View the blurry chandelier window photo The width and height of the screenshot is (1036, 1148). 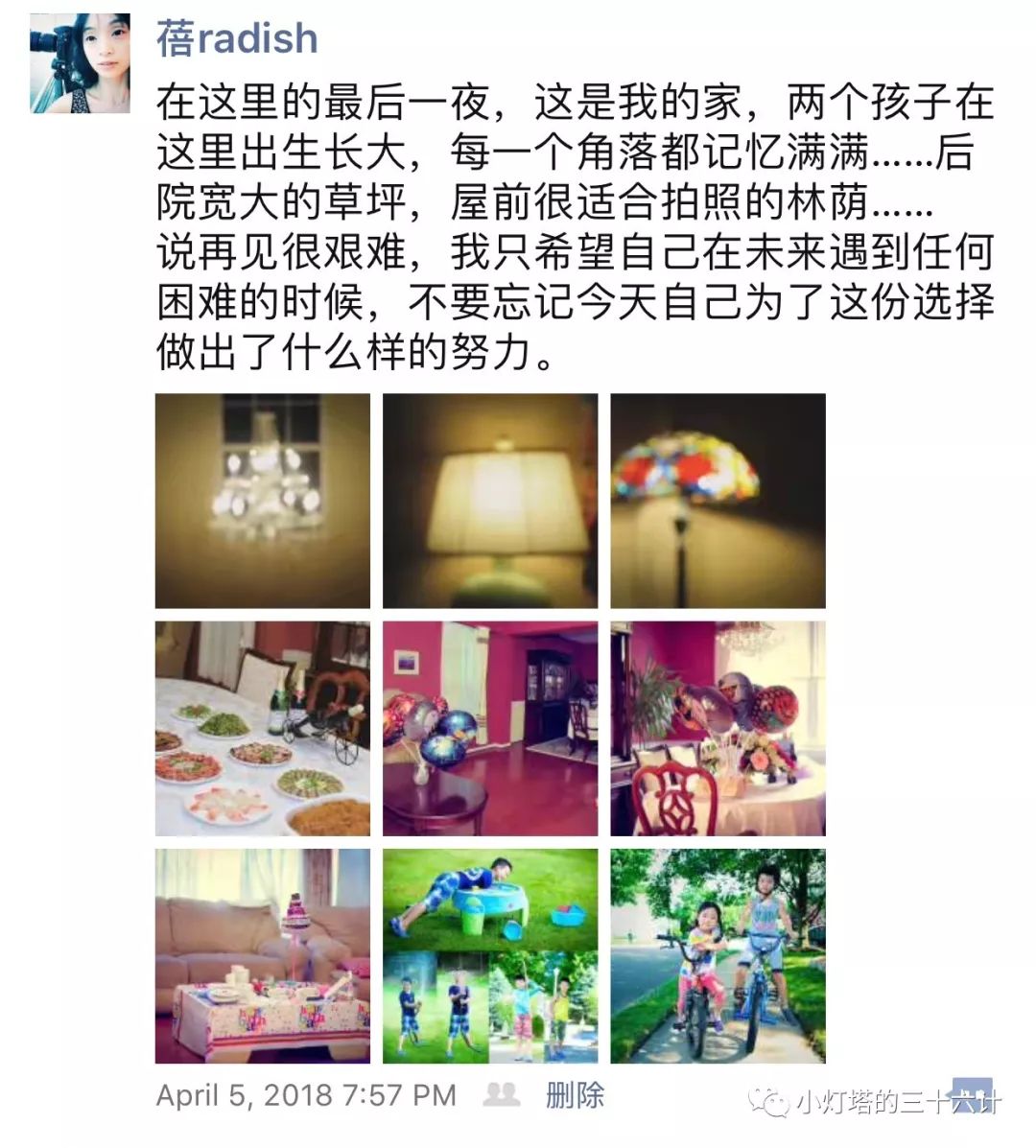263,501
